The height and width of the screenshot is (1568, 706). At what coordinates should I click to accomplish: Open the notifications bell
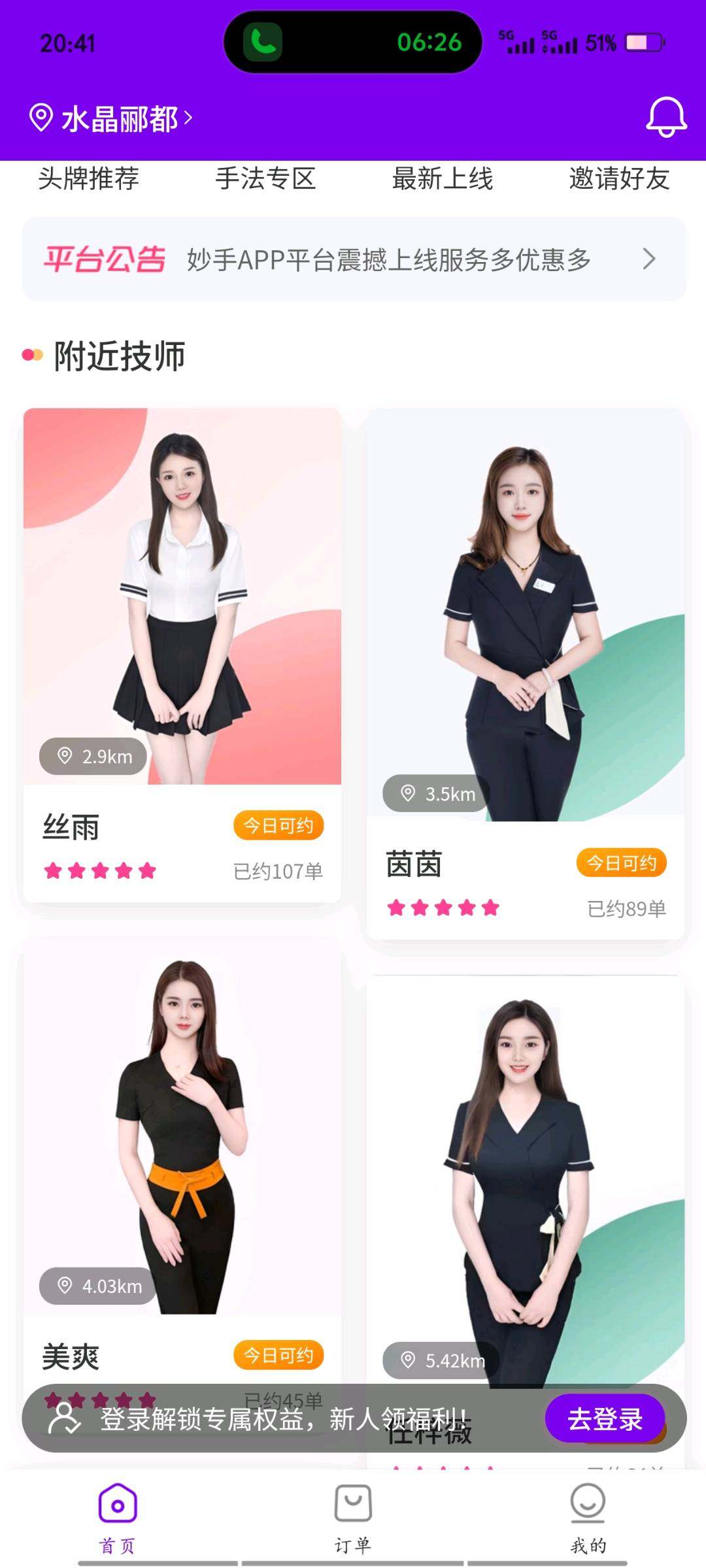666,118
